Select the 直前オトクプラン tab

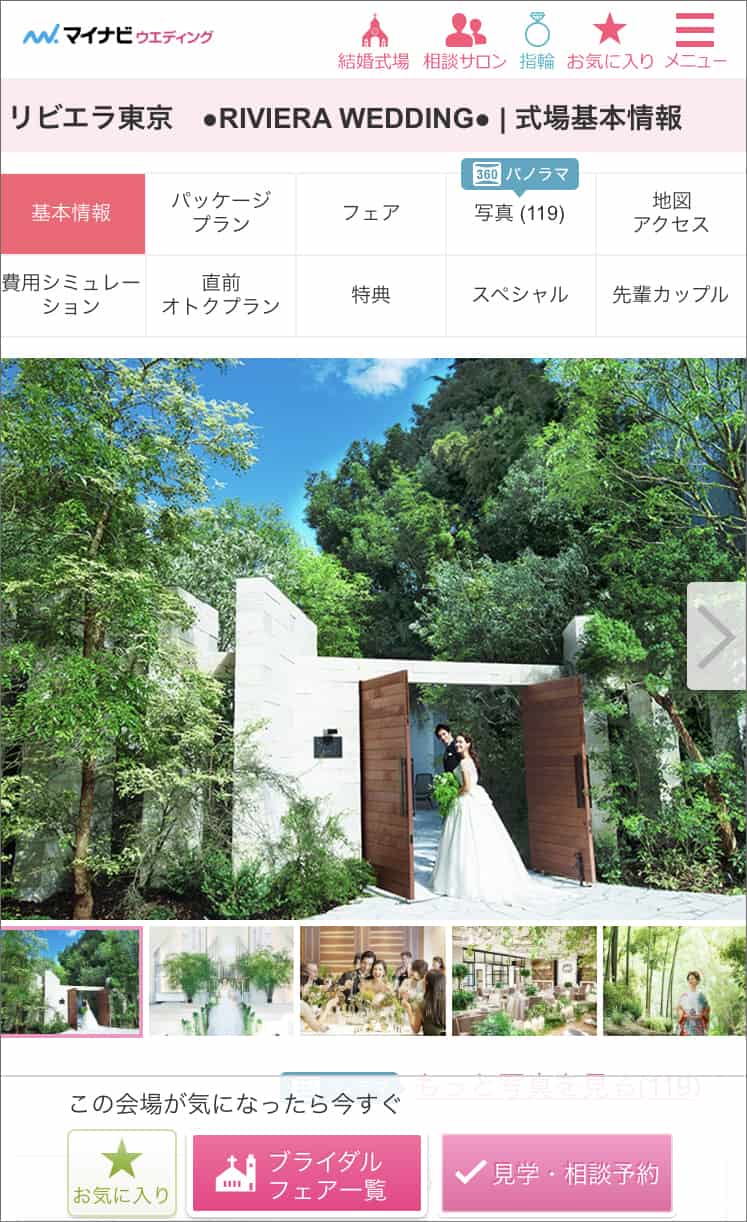coord(220,295)
